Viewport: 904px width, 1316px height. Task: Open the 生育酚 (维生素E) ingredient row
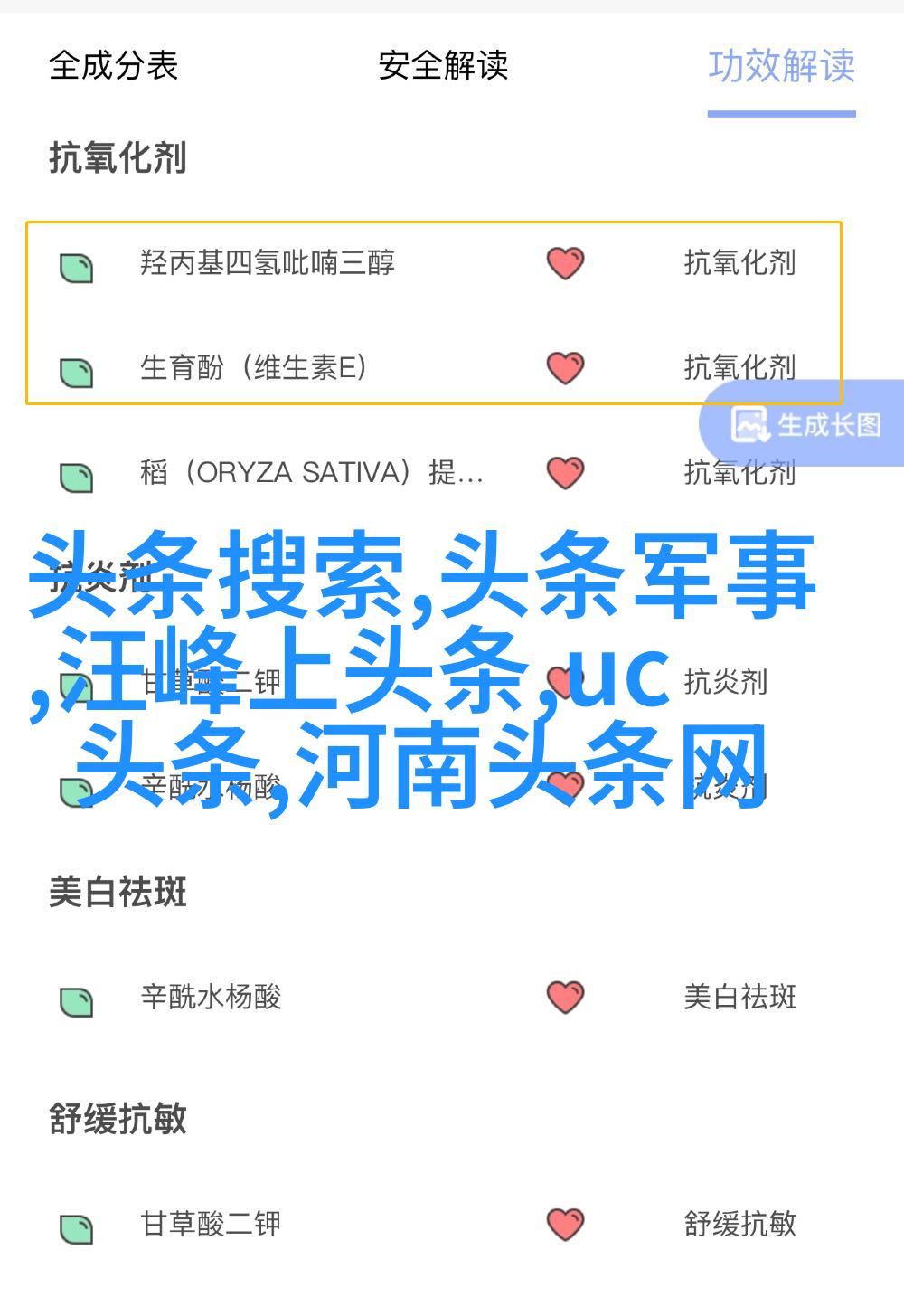pyautogui.click(x=253, y=368)
